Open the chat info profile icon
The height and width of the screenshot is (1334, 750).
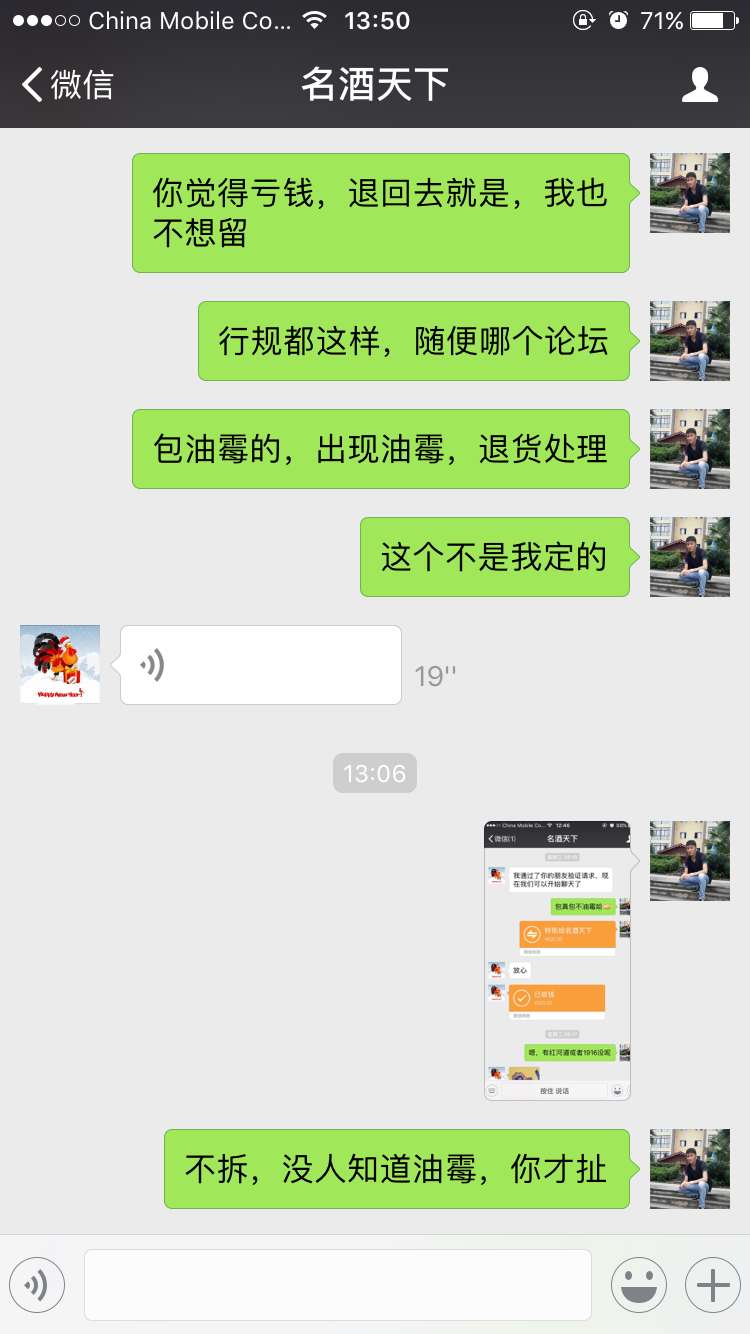pyautogui.click(x=699, y=85)
